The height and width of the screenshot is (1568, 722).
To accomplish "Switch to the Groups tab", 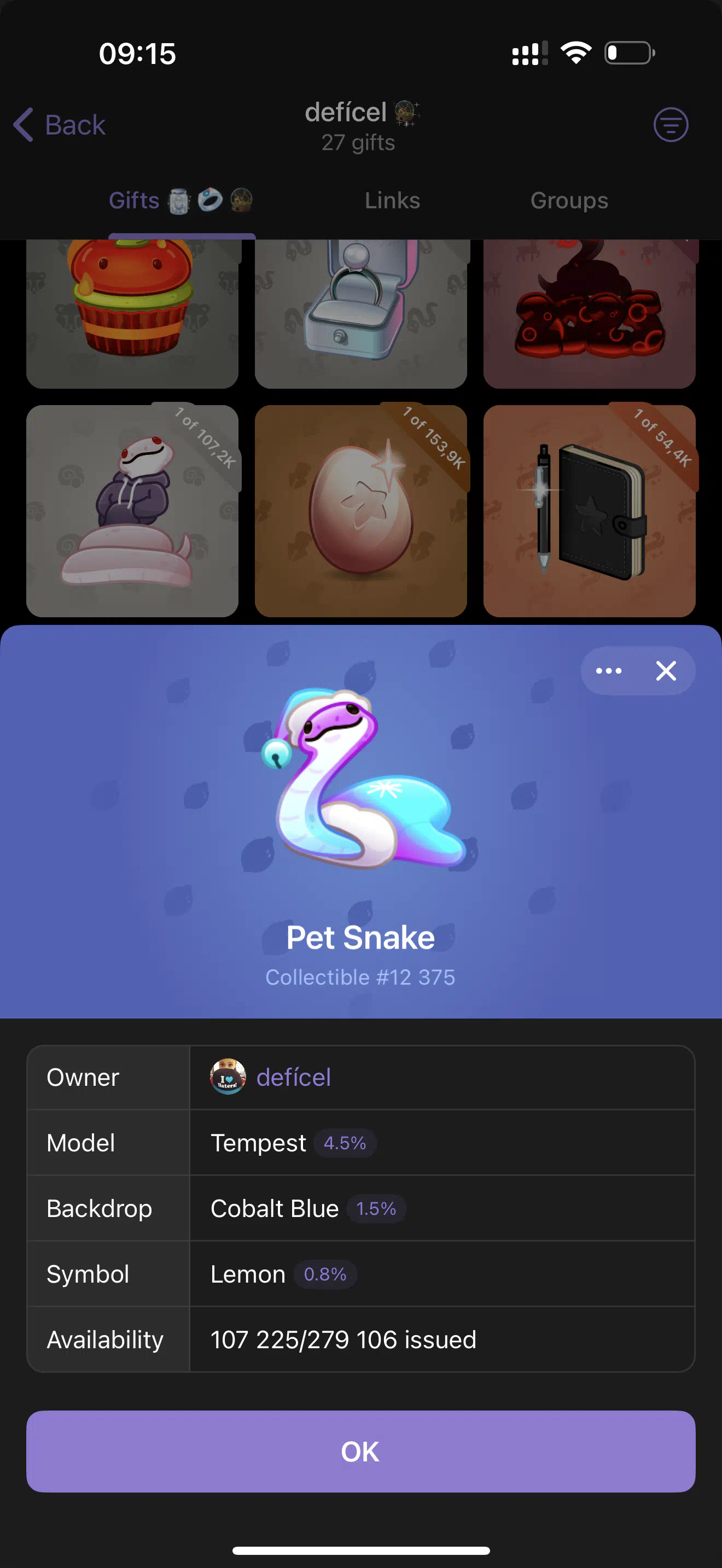I will coord(569,200).
